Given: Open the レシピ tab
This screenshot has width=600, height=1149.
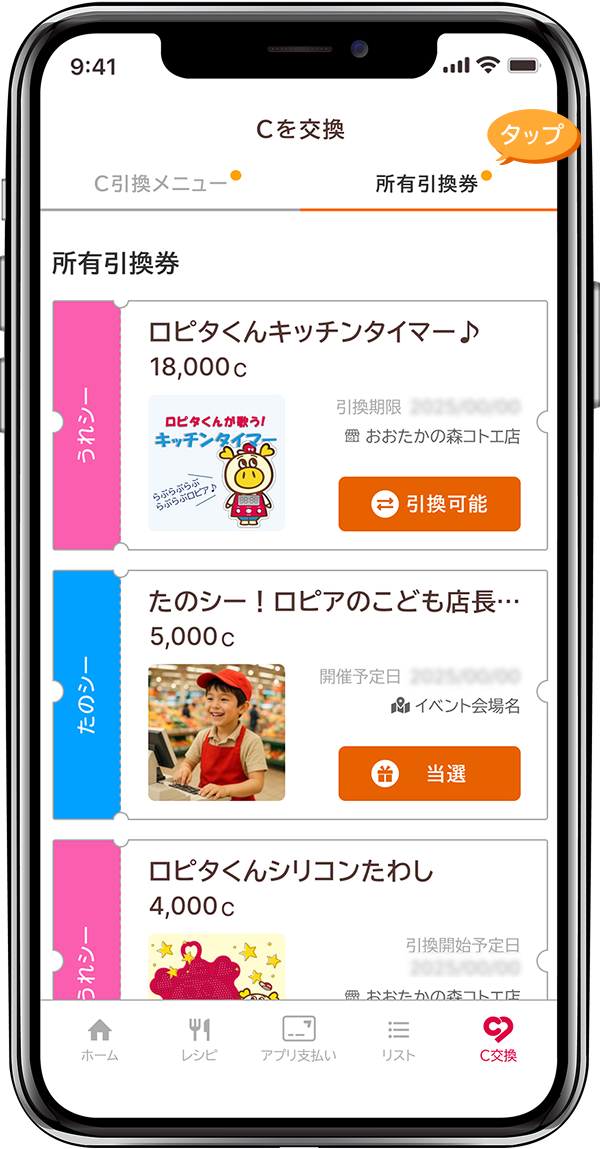Looking at the screenshot, I should click(x=199, y=1040).
